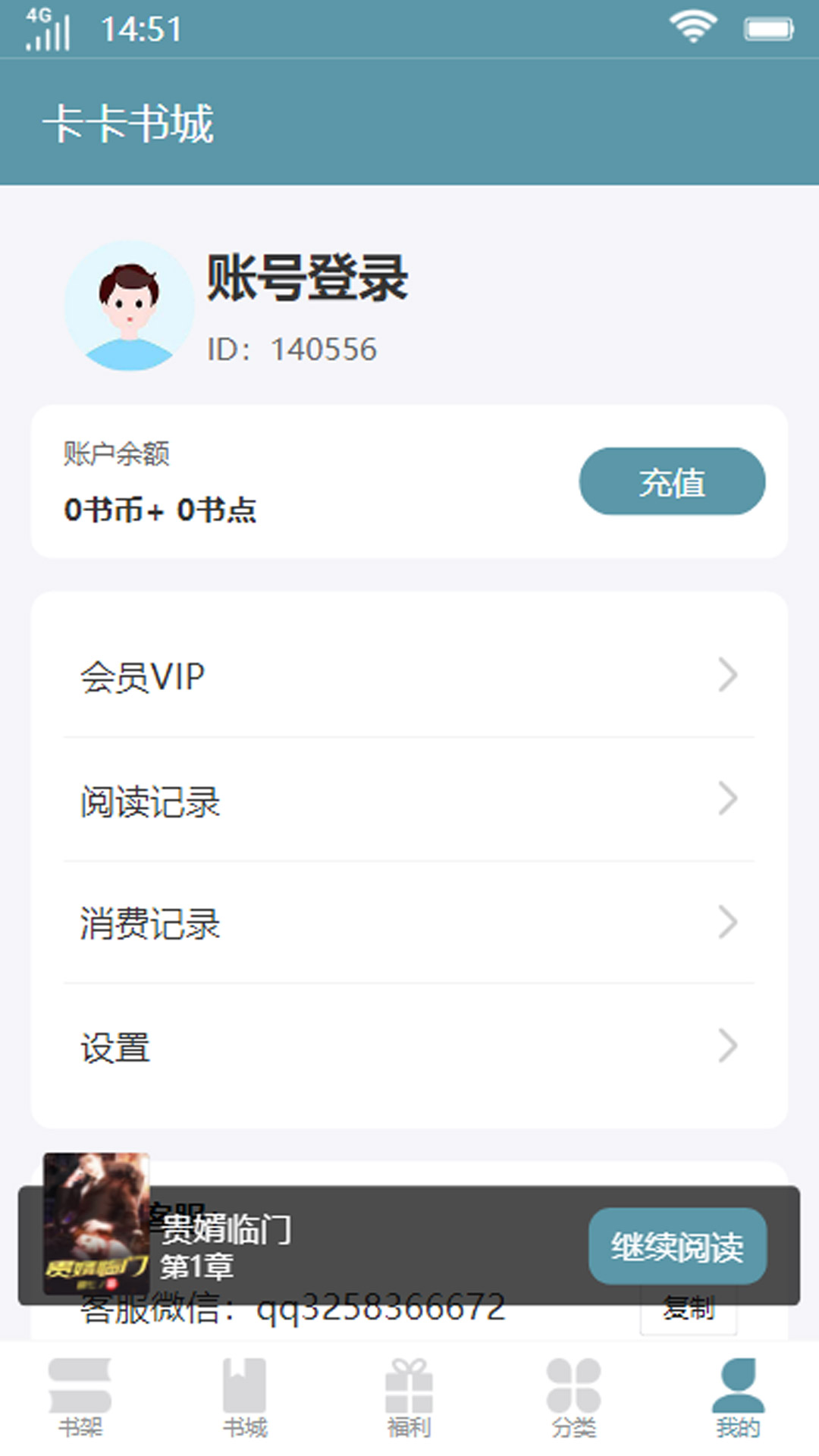
Task: Expand the 消费记录 row
Action: tap(728, 923)
